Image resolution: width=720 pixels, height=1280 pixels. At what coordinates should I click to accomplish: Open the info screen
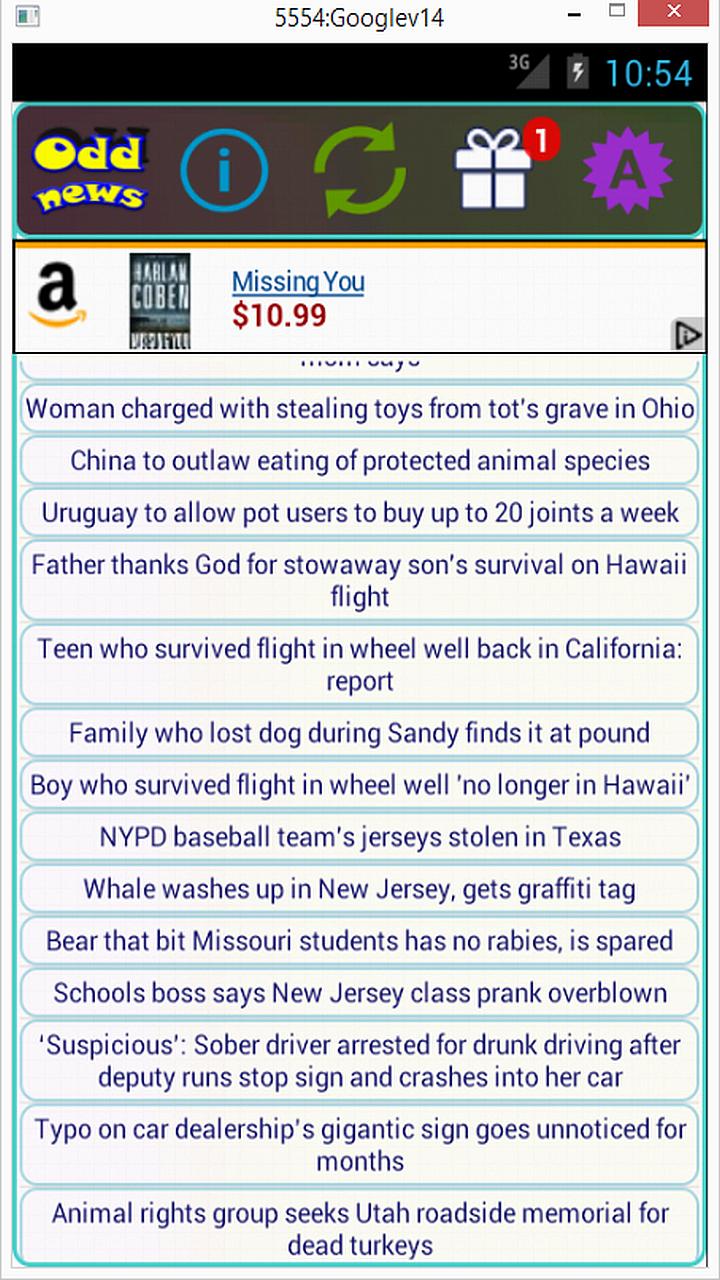point(224,168)
